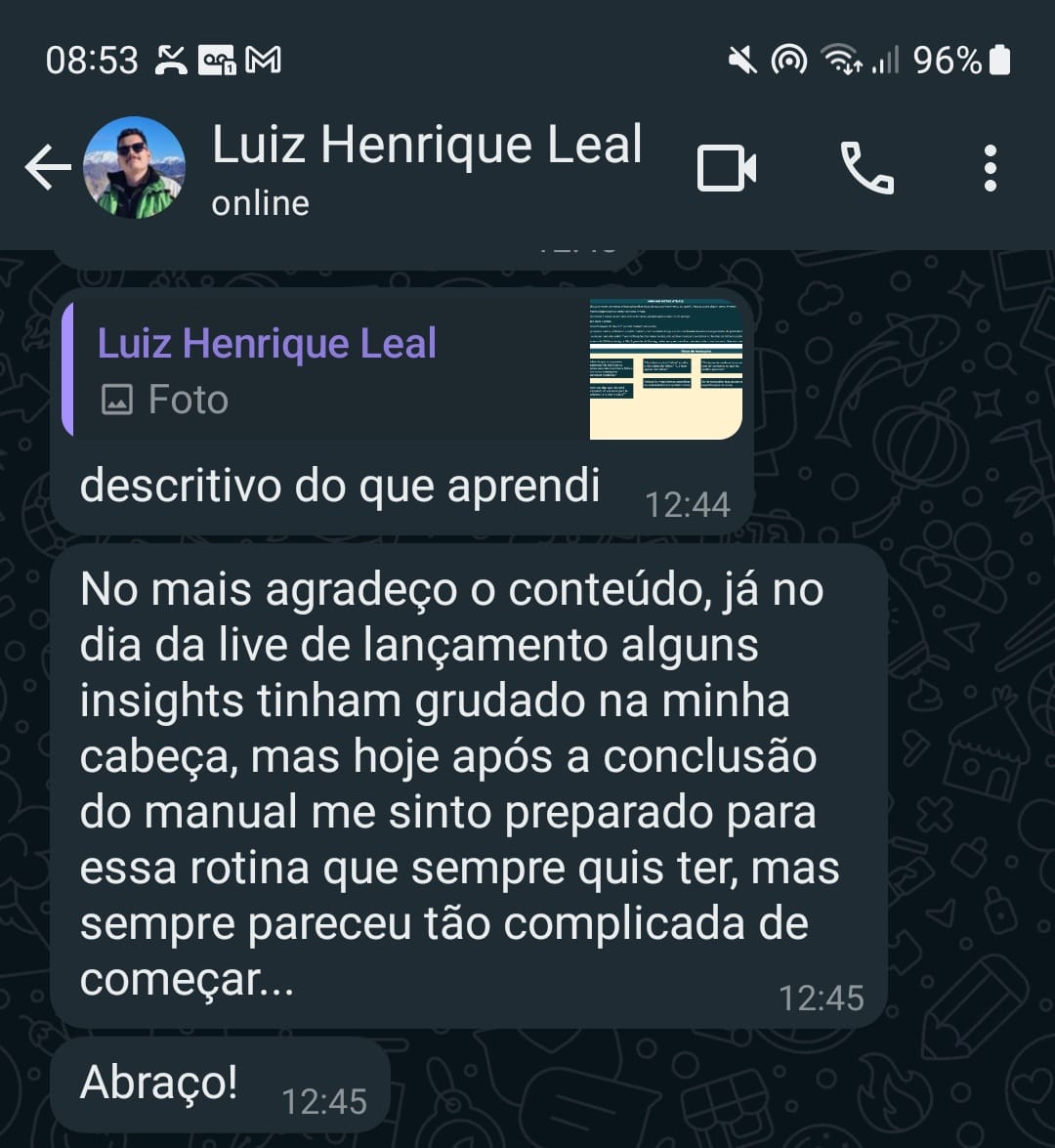This screenshot has width=1055, height=1148.
Task: Go back to the chat list
Action: coord(47,168)
